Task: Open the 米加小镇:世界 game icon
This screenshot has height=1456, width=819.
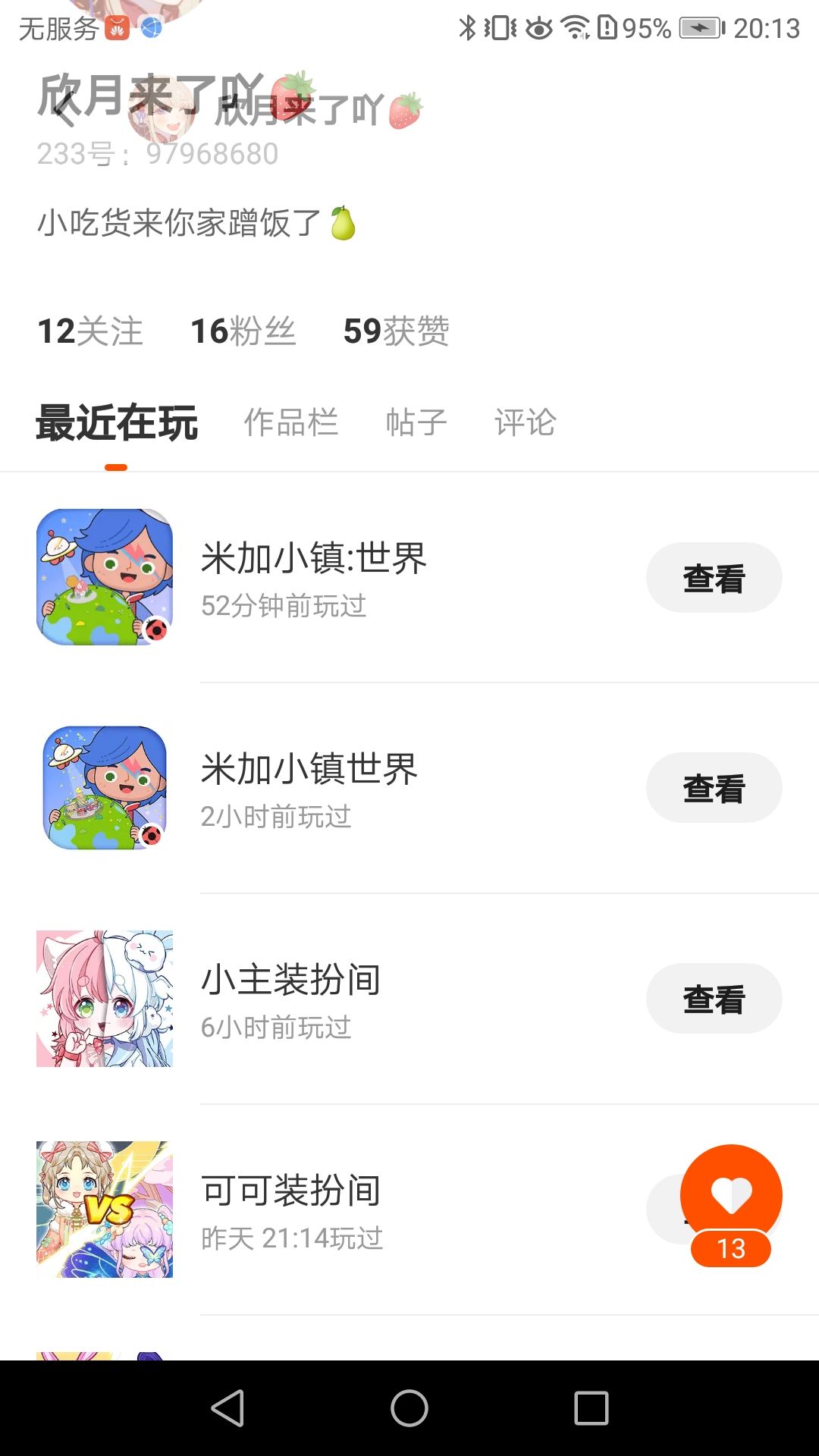Action: [105, 577]
